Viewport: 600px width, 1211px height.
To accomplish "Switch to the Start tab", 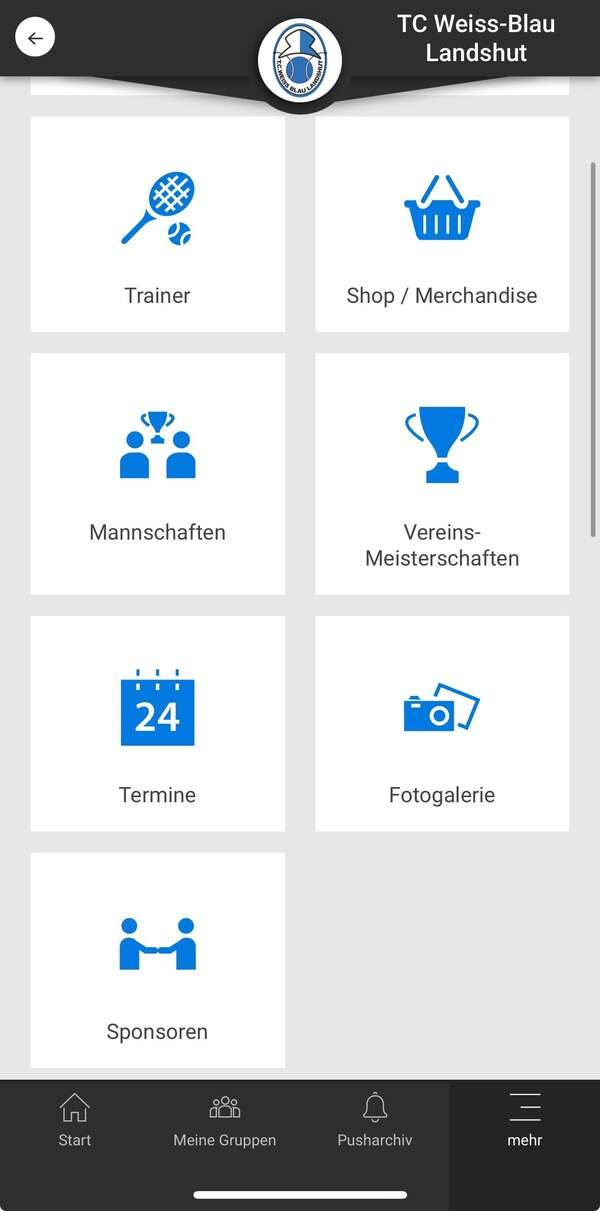I will click(75, 1120).
